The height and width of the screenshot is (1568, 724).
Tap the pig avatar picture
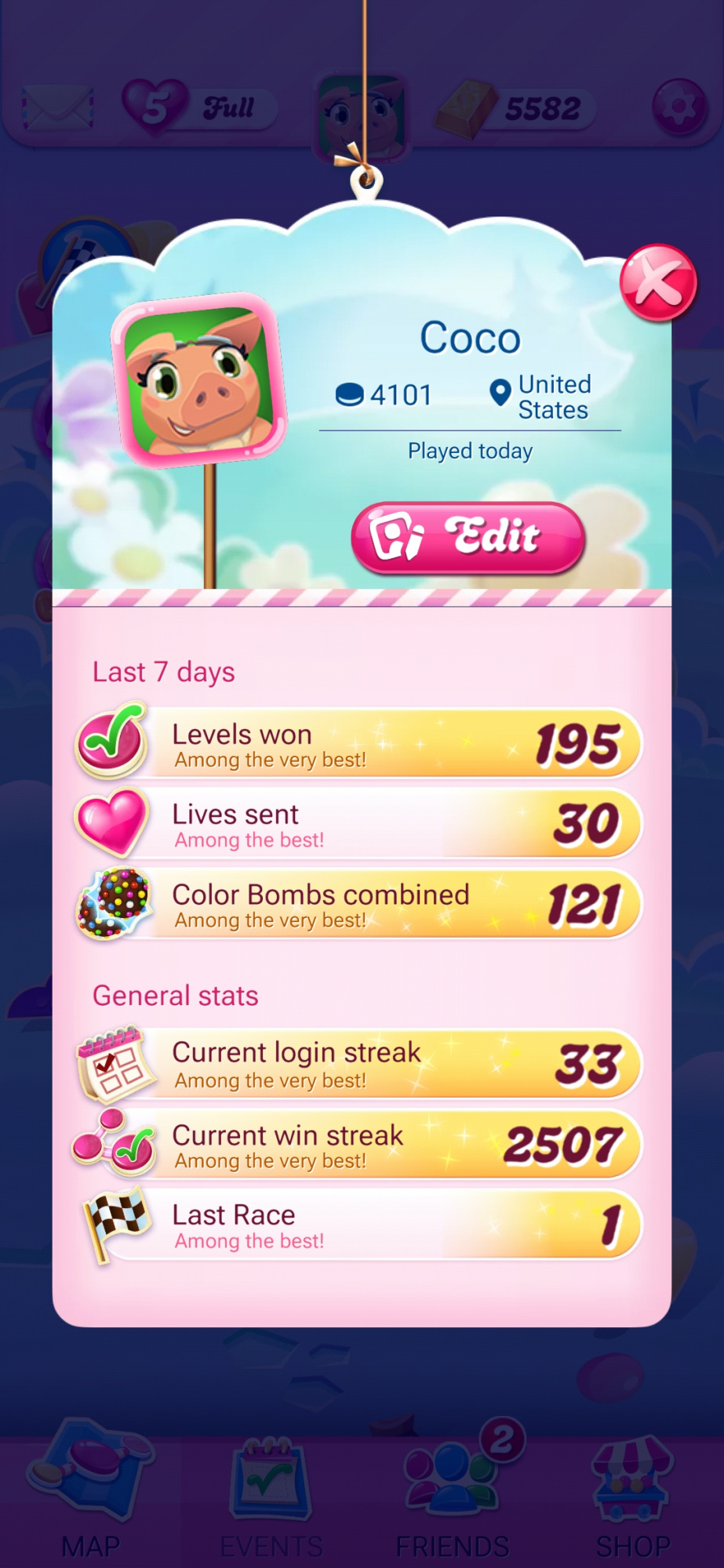(x=199, y=380)
